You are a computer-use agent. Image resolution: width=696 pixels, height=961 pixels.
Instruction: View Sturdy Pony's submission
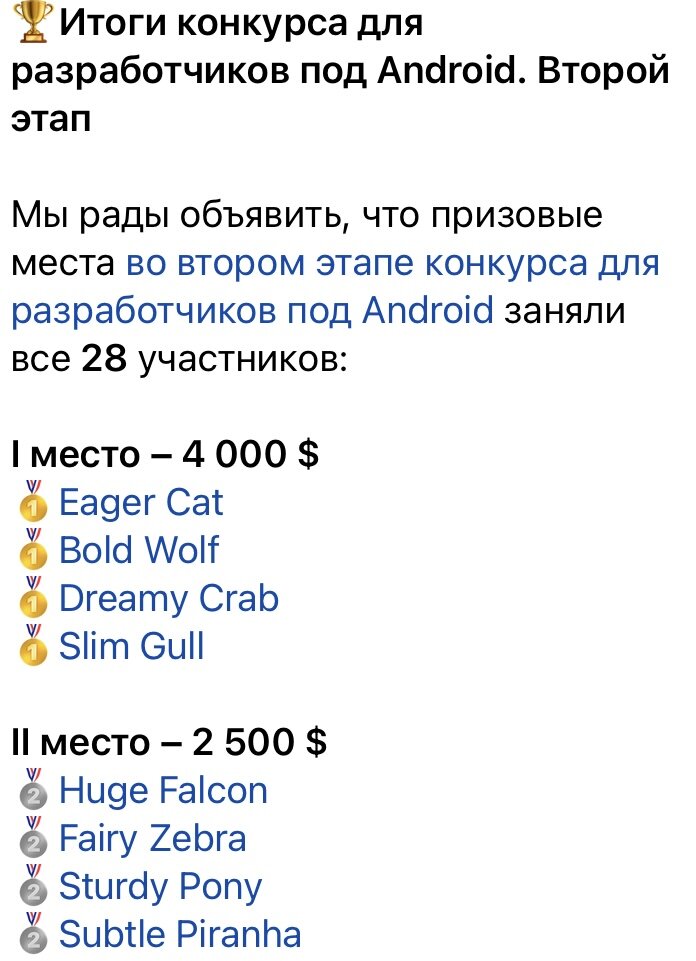click(160, 886)
